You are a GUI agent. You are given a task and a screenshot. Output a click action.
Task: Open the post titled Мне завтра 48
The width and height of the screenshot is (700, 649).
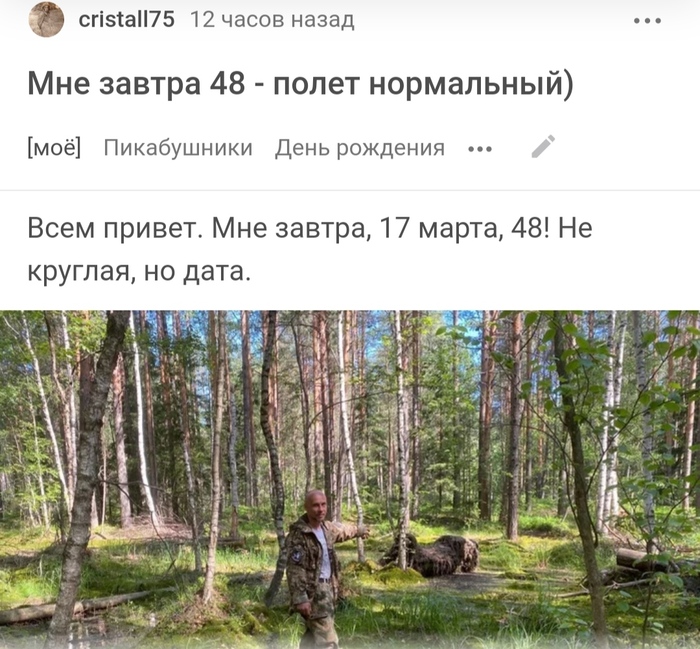pyautogui.click(x=300, y=84)
